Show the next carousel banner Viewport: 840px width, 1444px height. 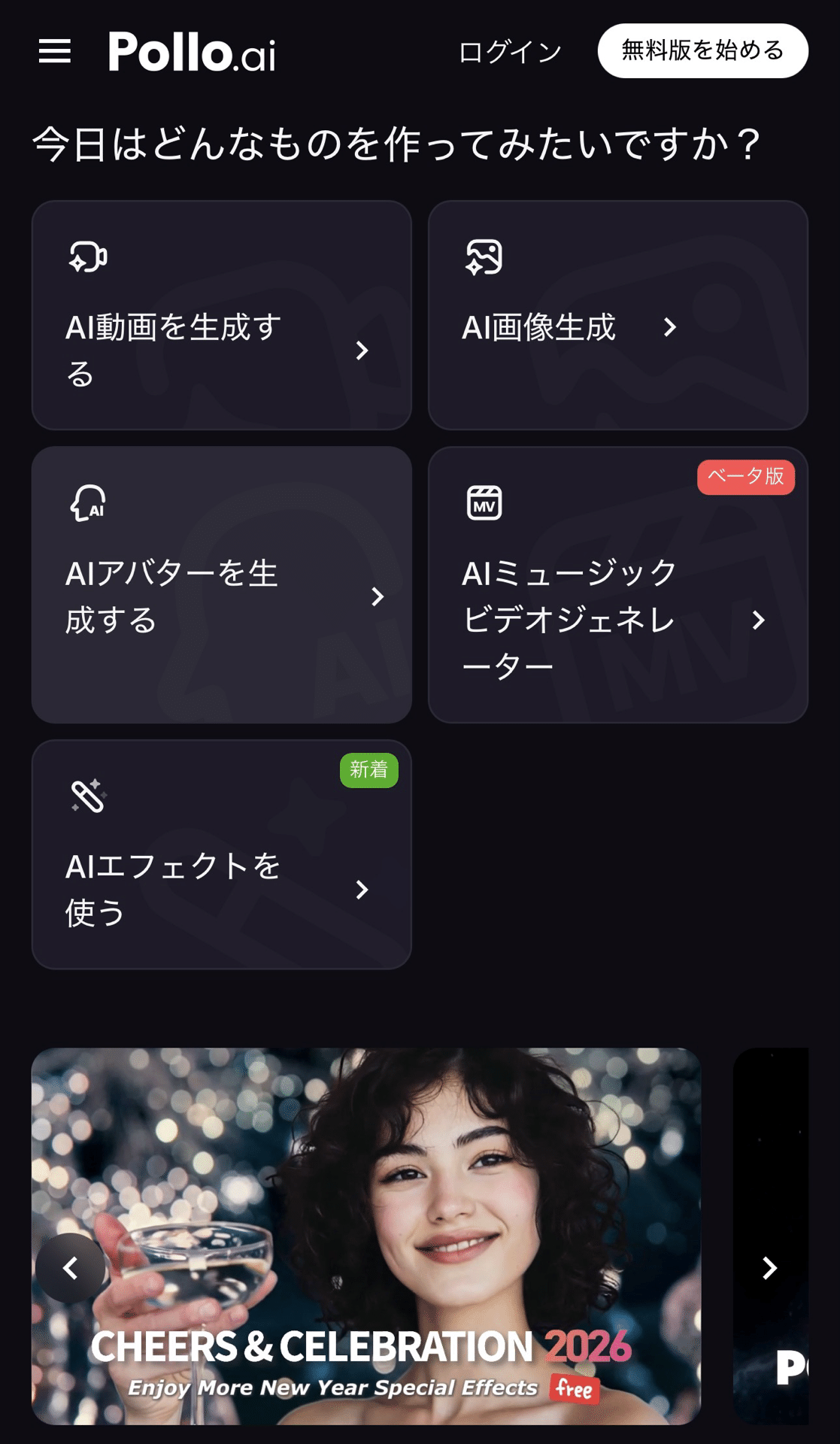[x=769, y=1268]
